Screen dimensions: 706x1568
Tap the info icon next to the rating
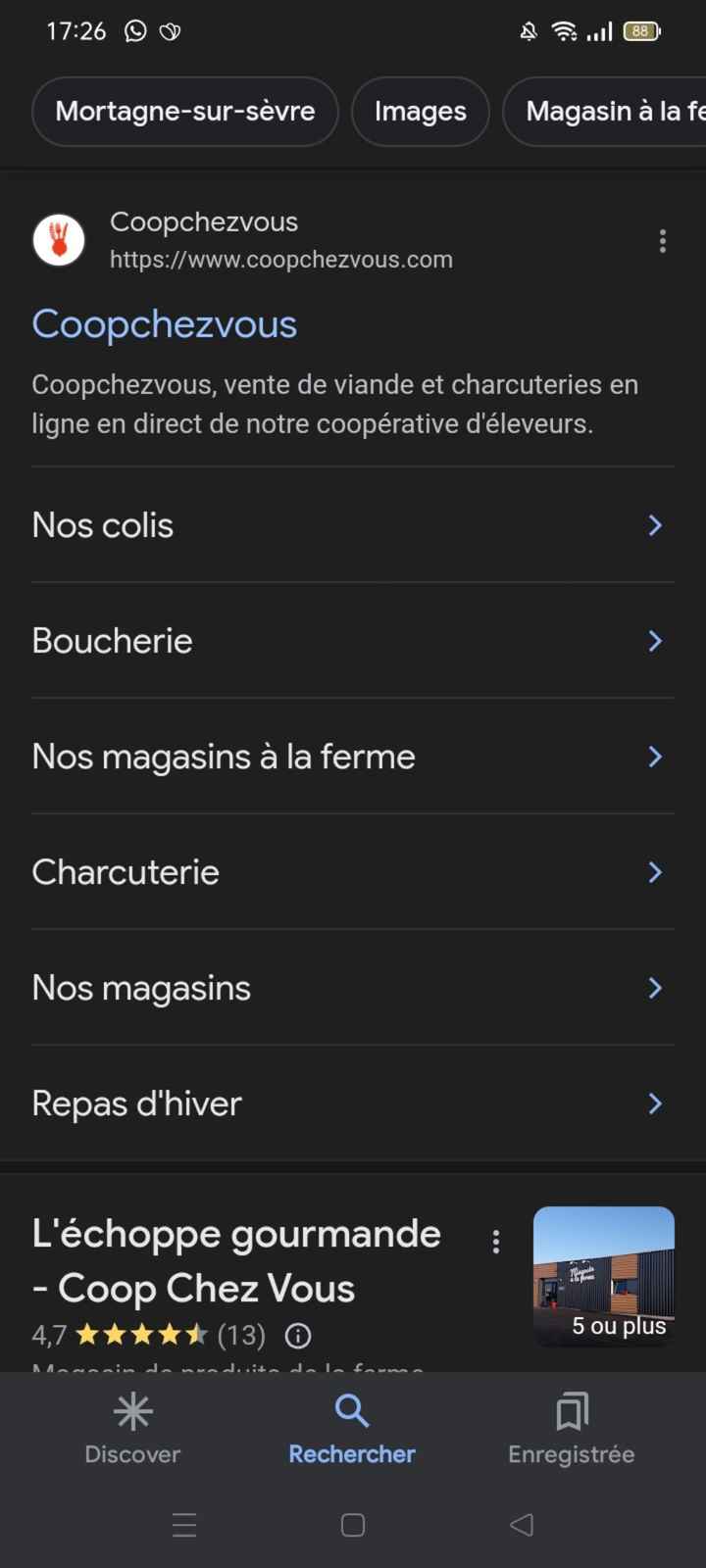click(x=297, y=1335)
